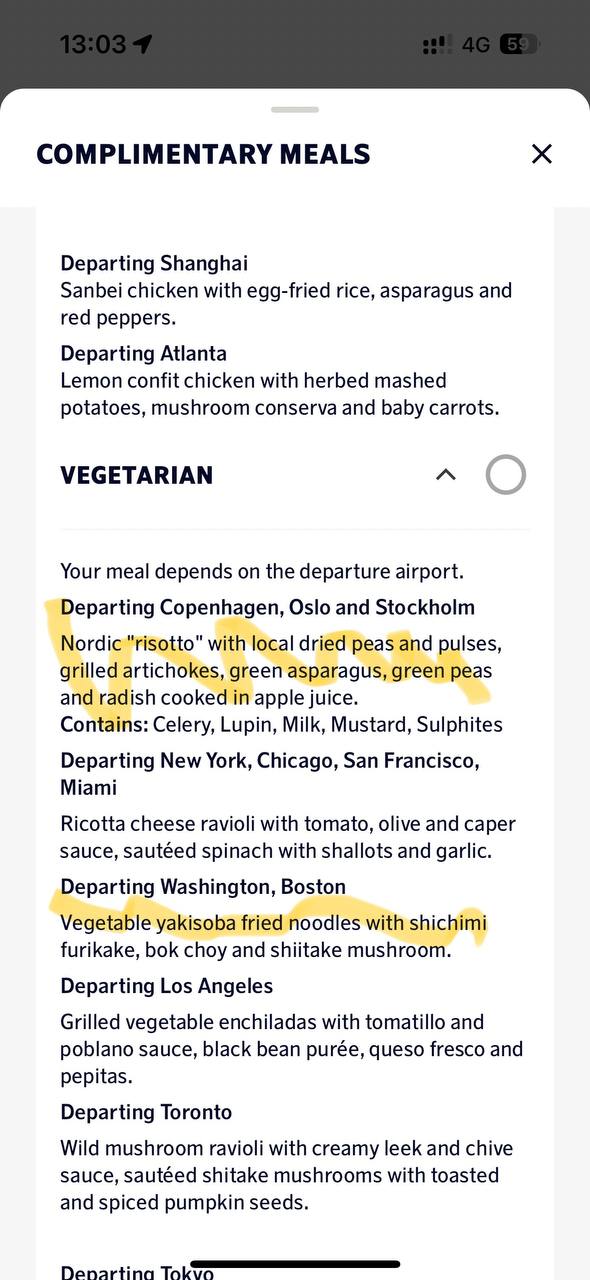Select the Vegetarian meal radio button

point(506,475)
